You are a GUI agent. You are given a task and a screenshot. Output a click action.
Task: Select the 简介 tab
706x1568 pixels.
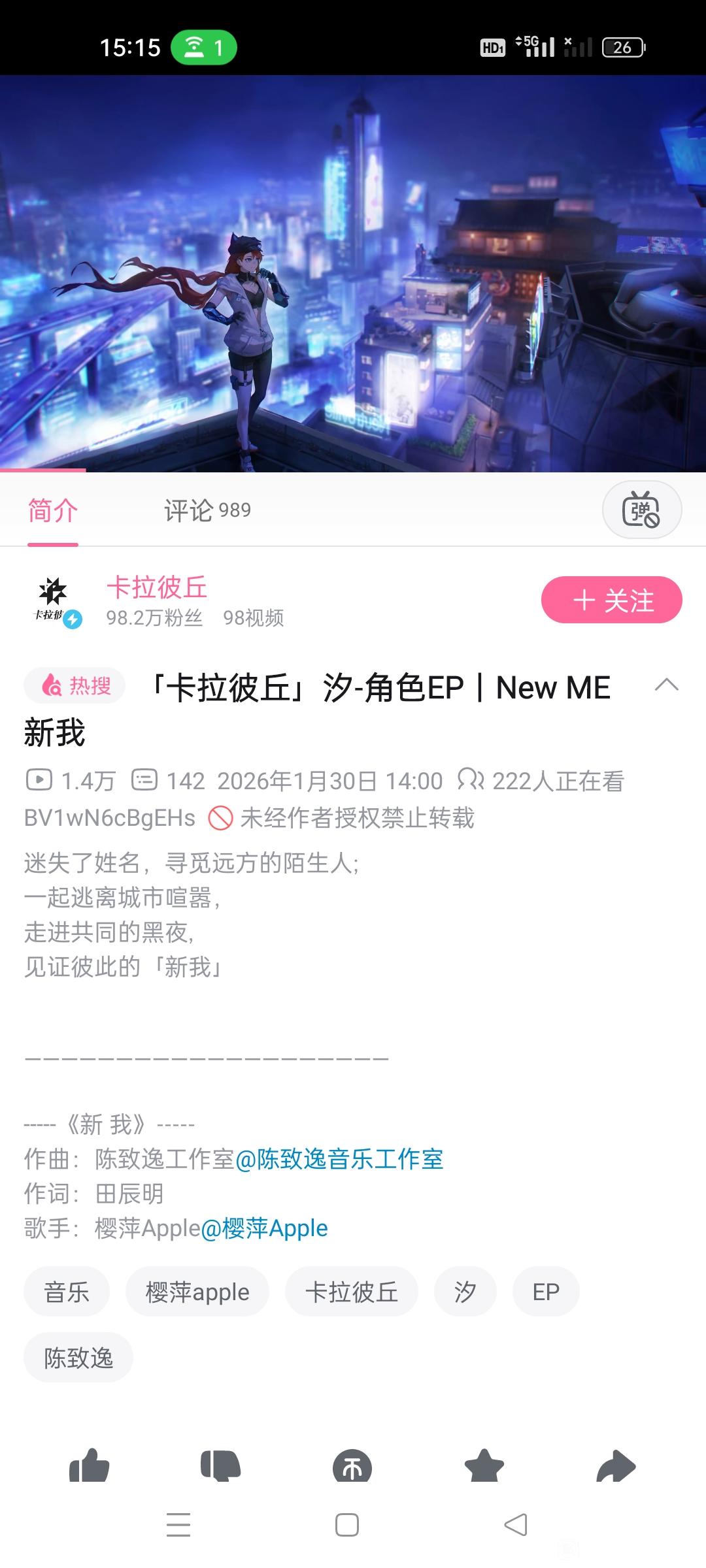pyautogui.click(x=53, y=510)
